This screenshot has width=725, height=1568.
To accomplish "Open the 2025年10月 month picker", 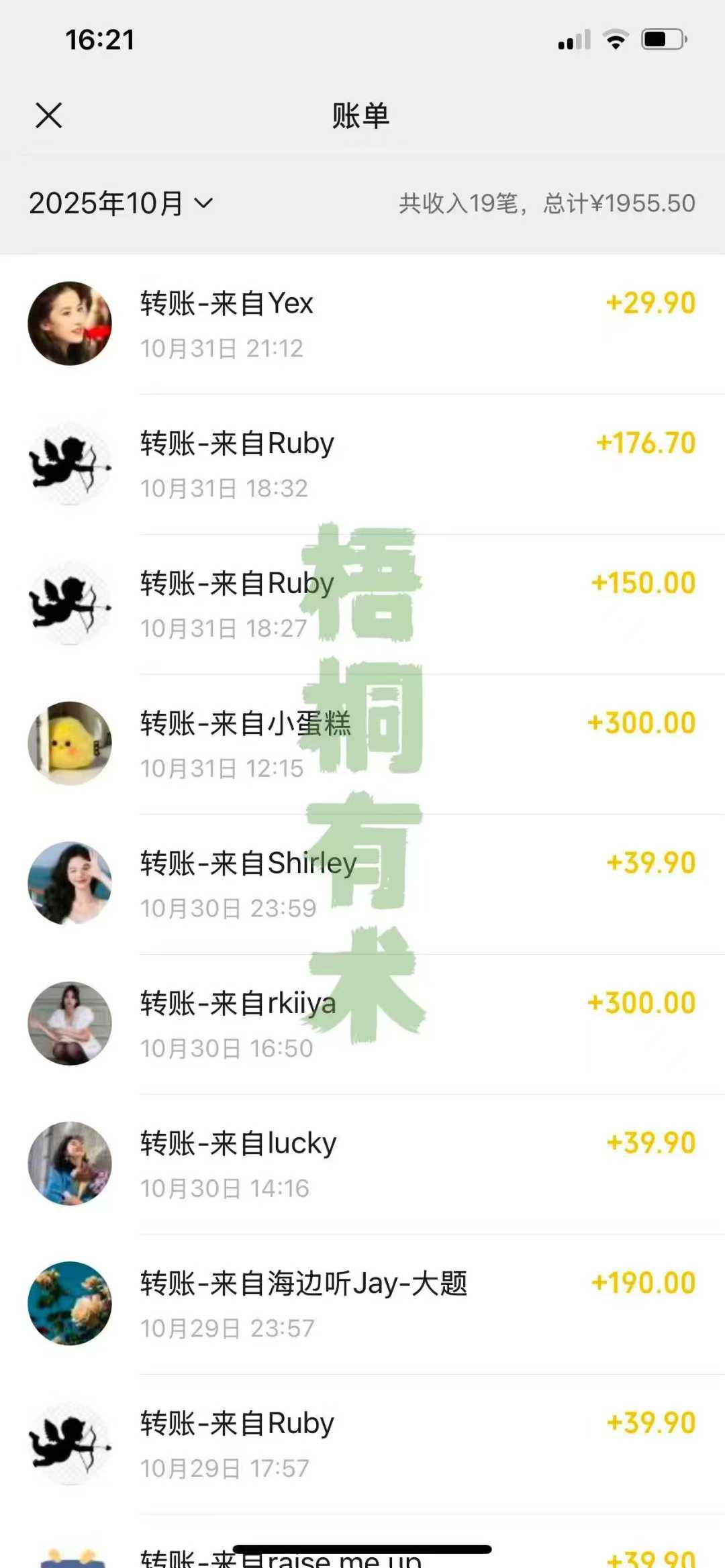I will tap(121, 203).
